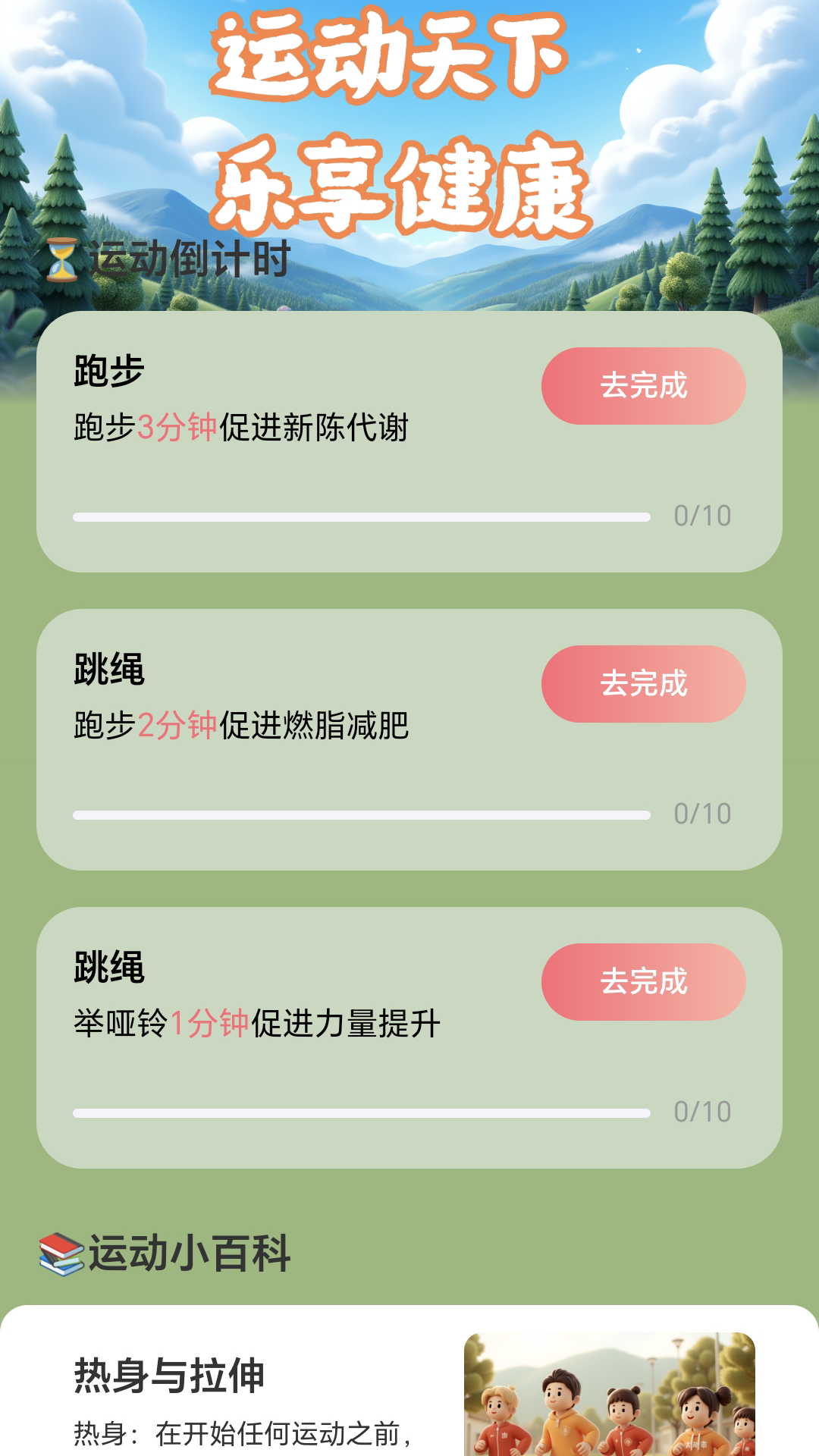The image size is (819, 1456).
Task: Start the 2分钟 促进燃脂减肥 task via 去完成
Action: 643,684
